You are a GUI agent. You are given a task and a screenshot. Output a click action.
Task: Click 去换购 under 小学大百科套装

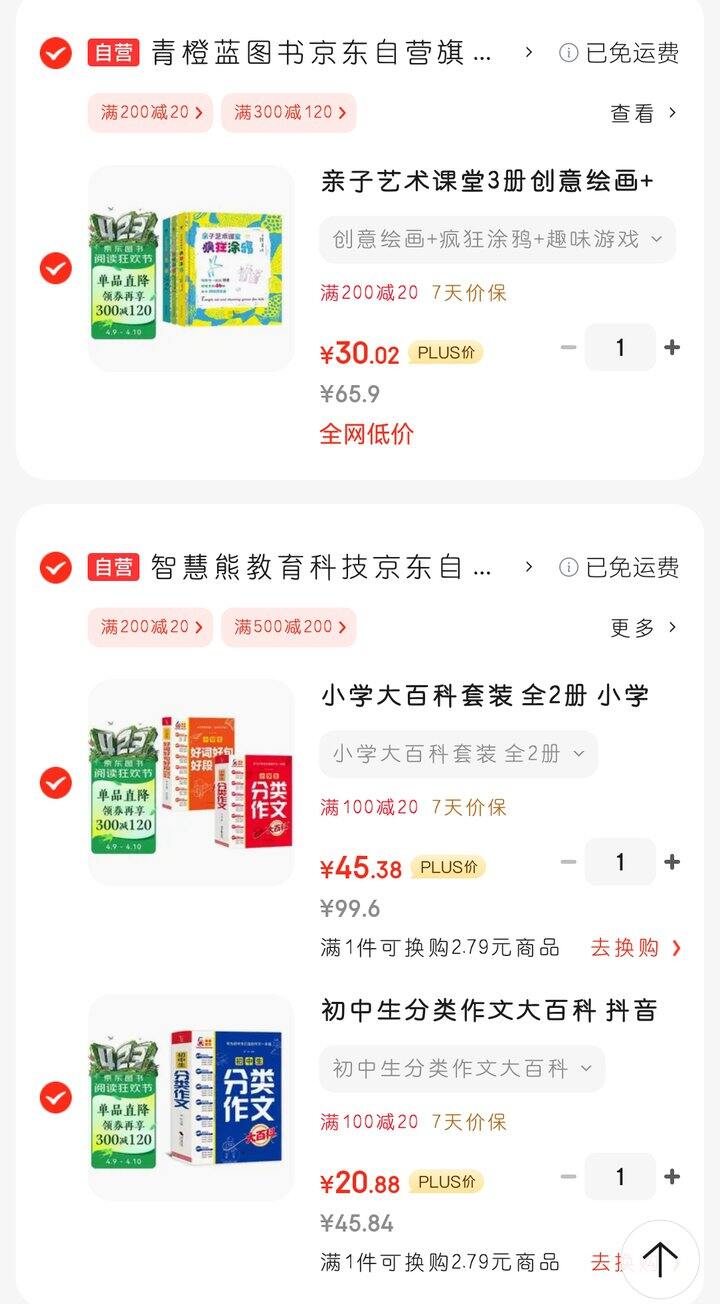coord(628,947)
